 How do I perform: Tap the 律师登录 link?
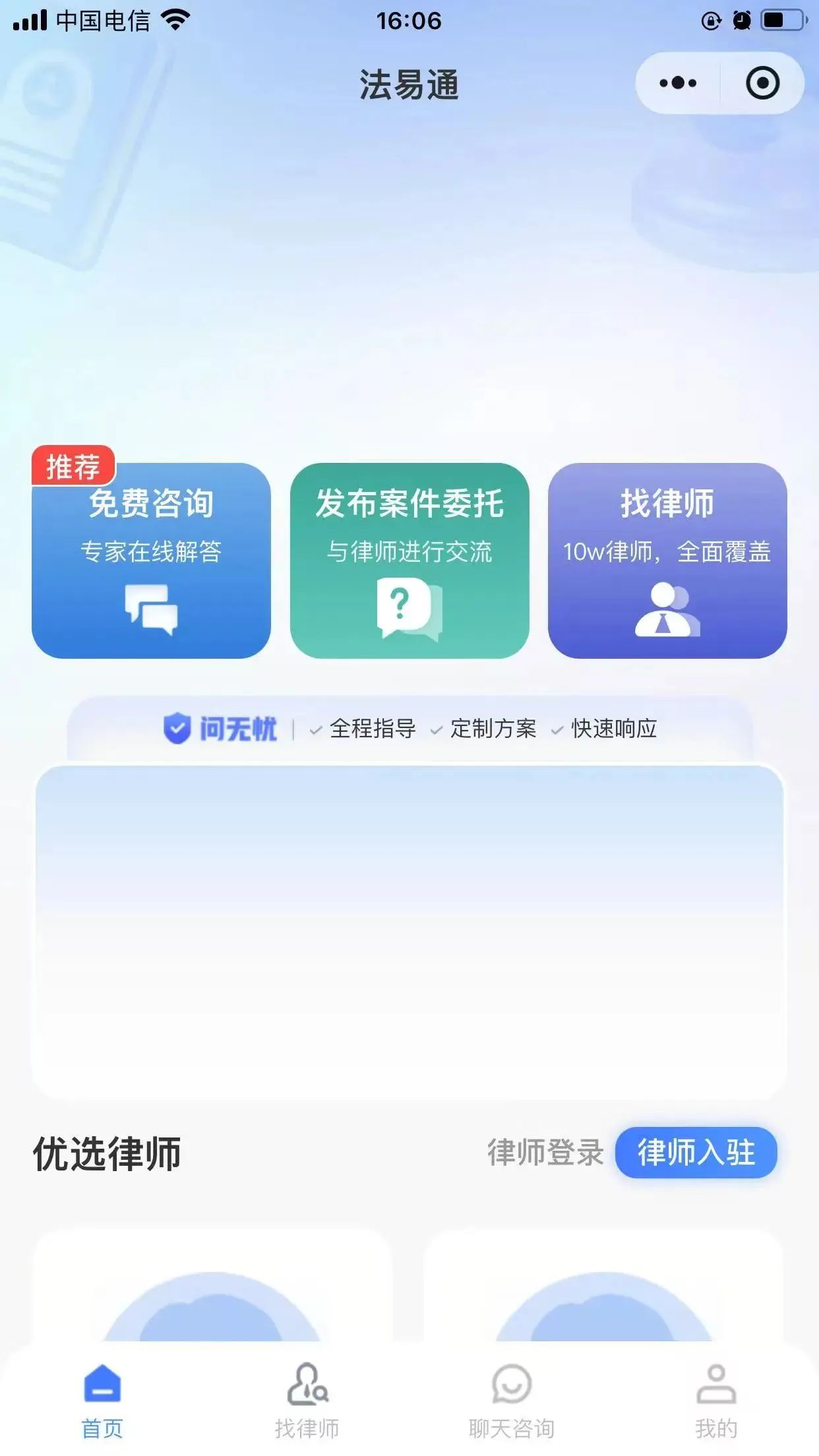545,1153
